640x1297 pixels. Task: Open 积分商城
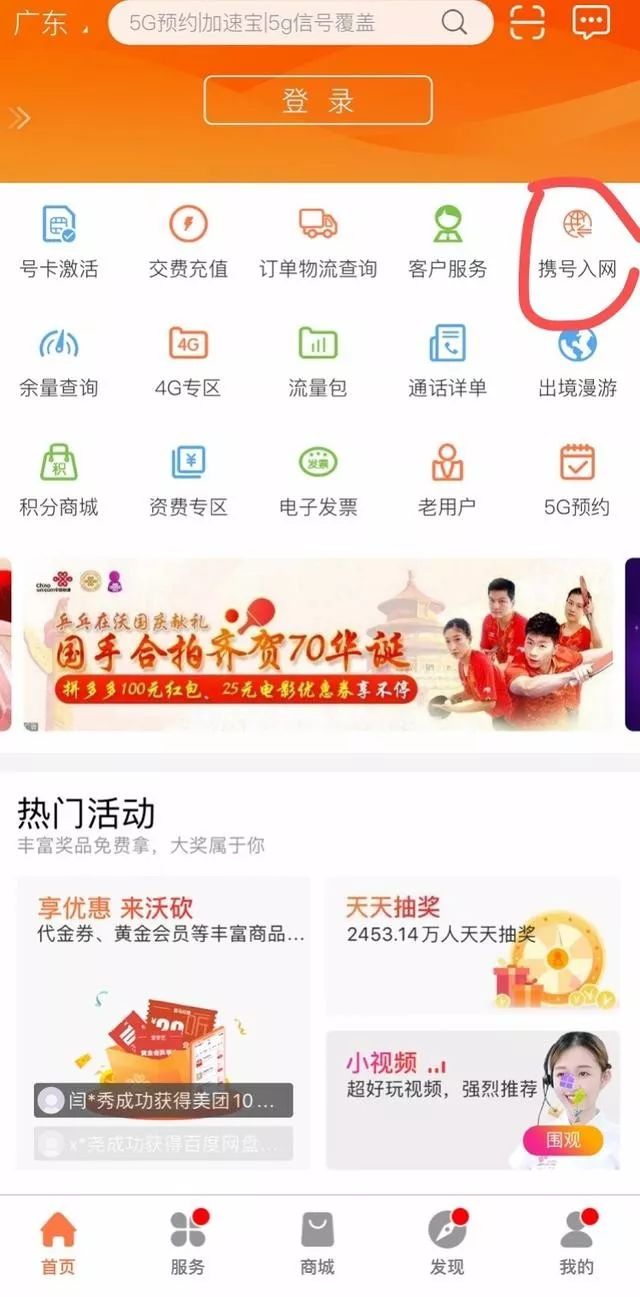coord(59,481)
